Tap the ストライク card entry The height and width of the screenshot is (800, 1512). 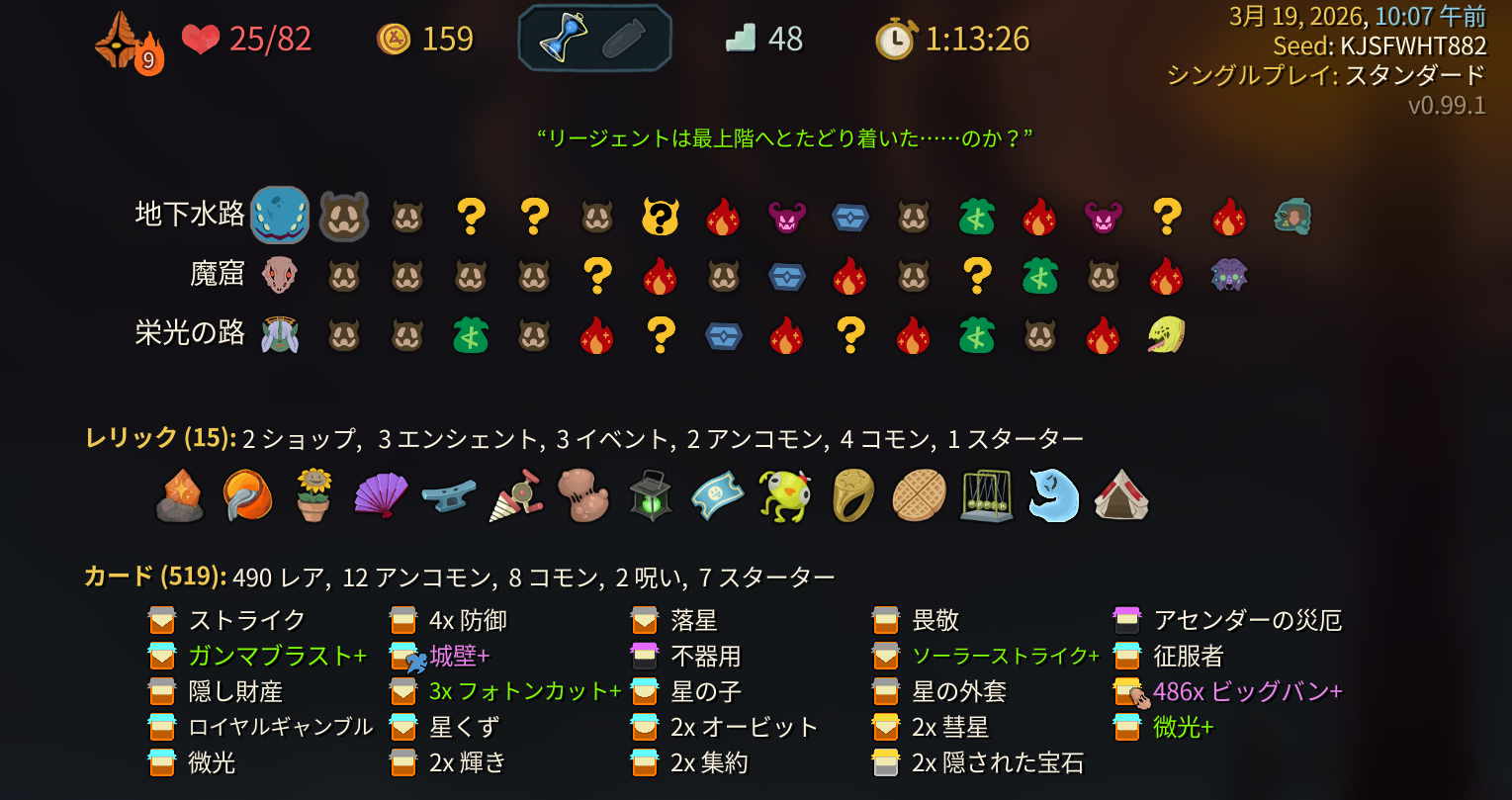point(247,620)
